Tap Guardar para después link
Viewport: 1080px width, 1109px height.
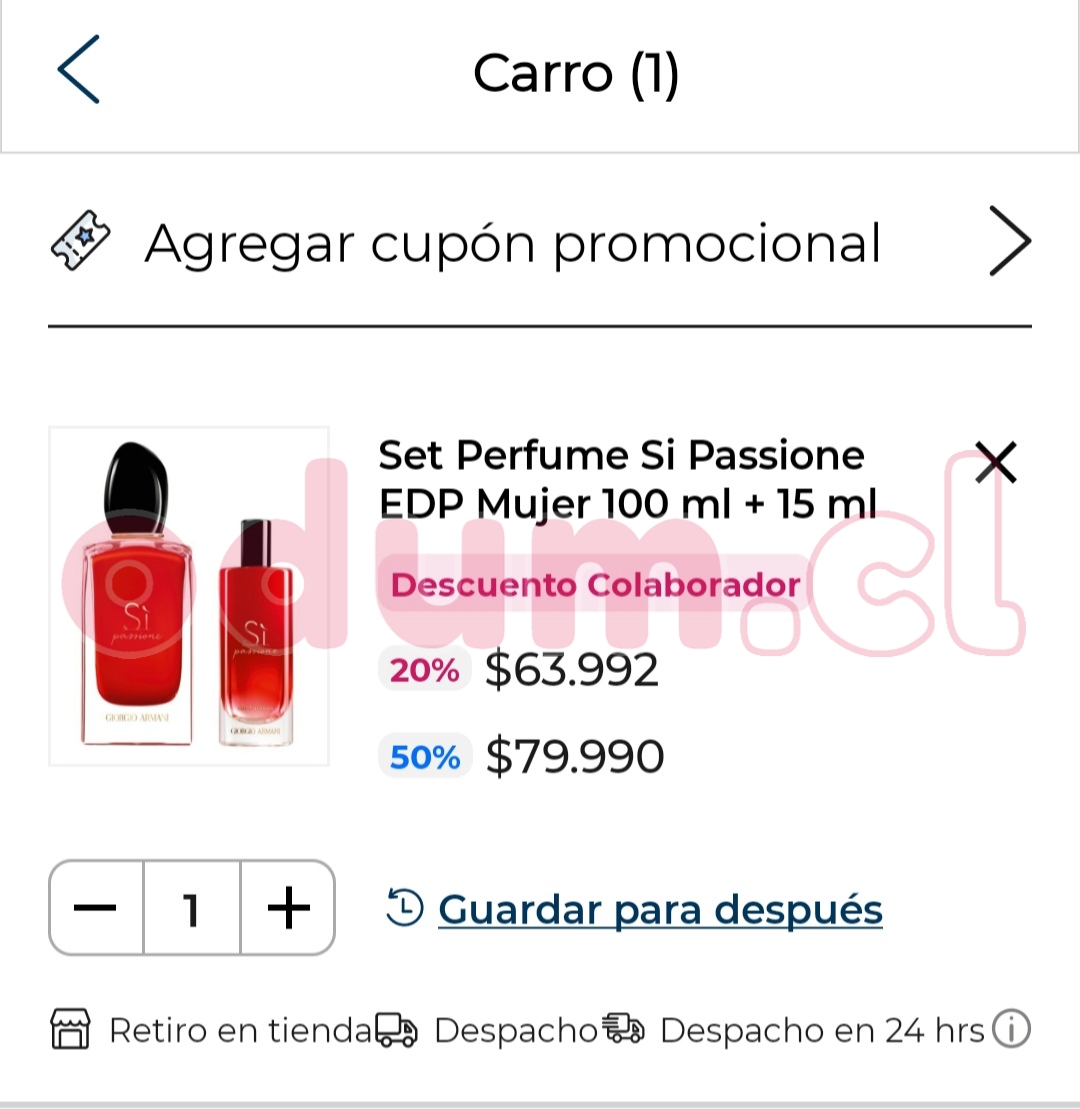click(x=660, y=909)
